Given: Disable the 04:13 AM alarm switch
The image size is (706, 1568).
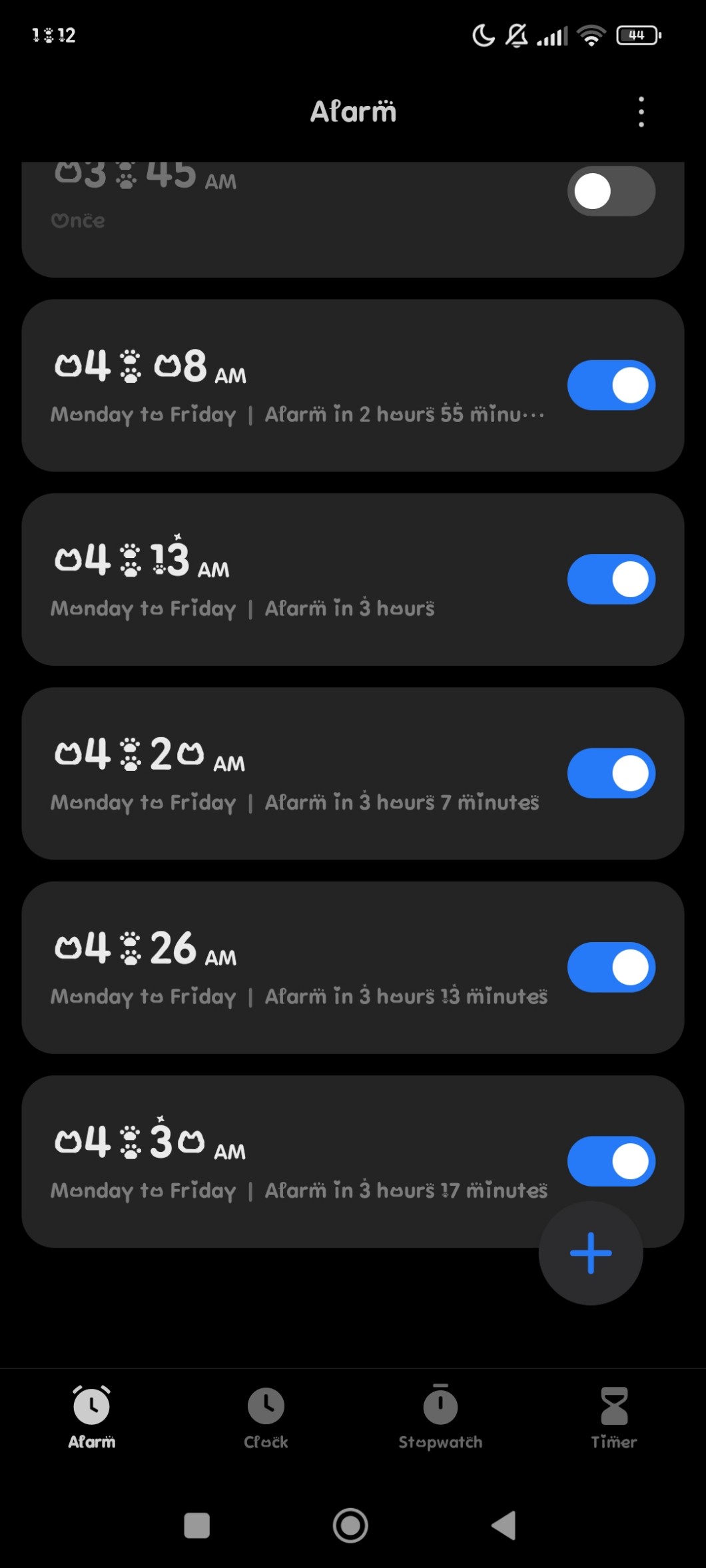Looking at the screenshot, I should (611, 579).
